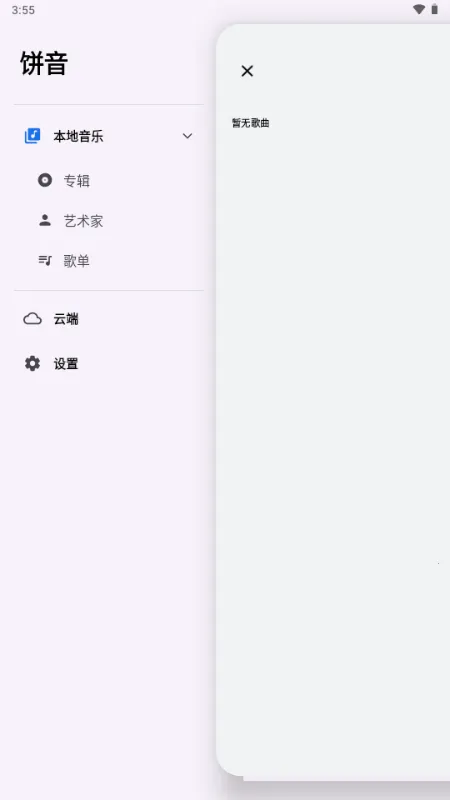Close the side panel with the X
Image resolution: width=450 pixels, height=800 pixels.
tap(247, 71)
